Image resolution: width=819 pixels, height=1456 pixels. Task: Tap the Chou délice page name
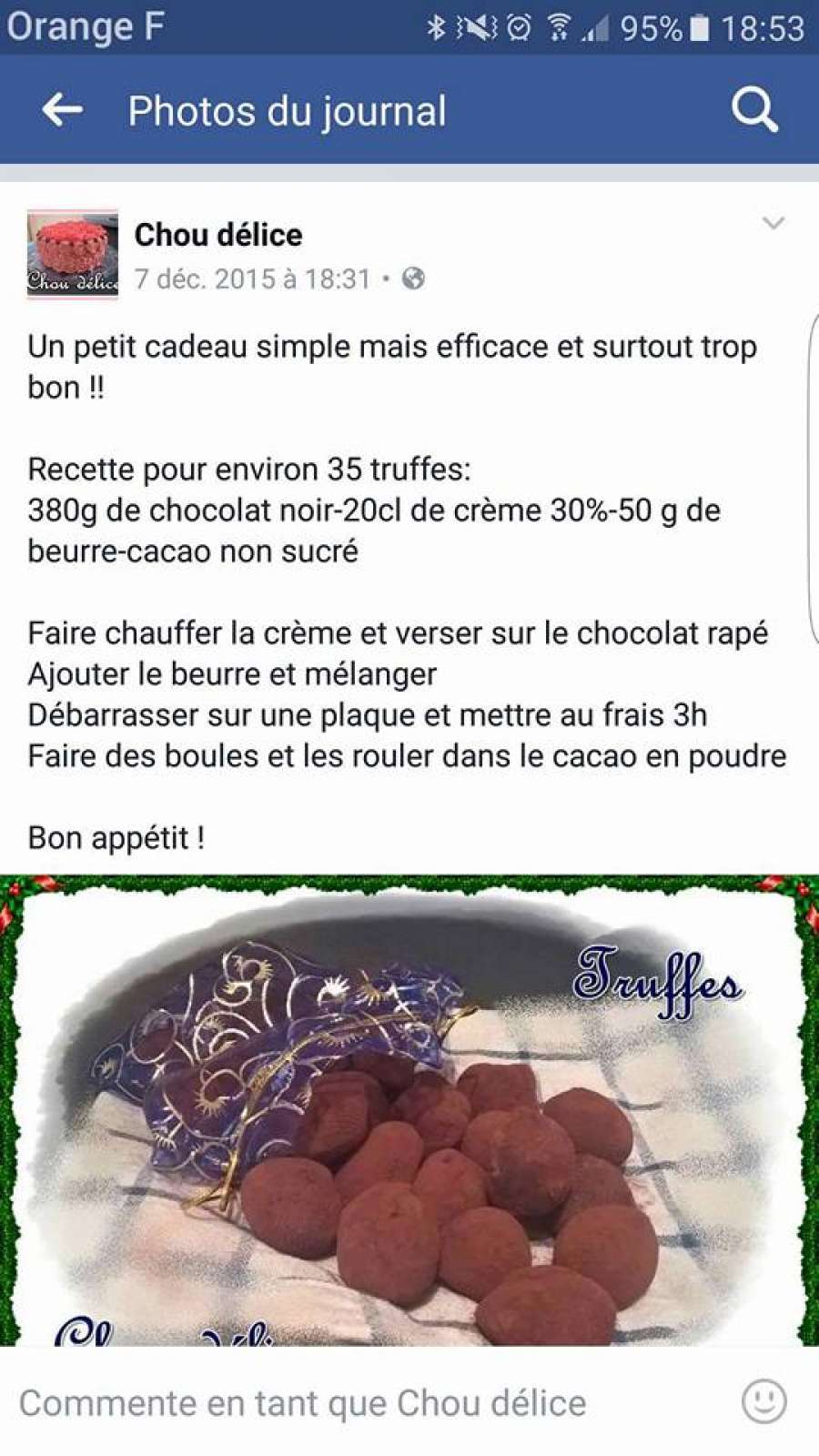(x=218, y=235)
